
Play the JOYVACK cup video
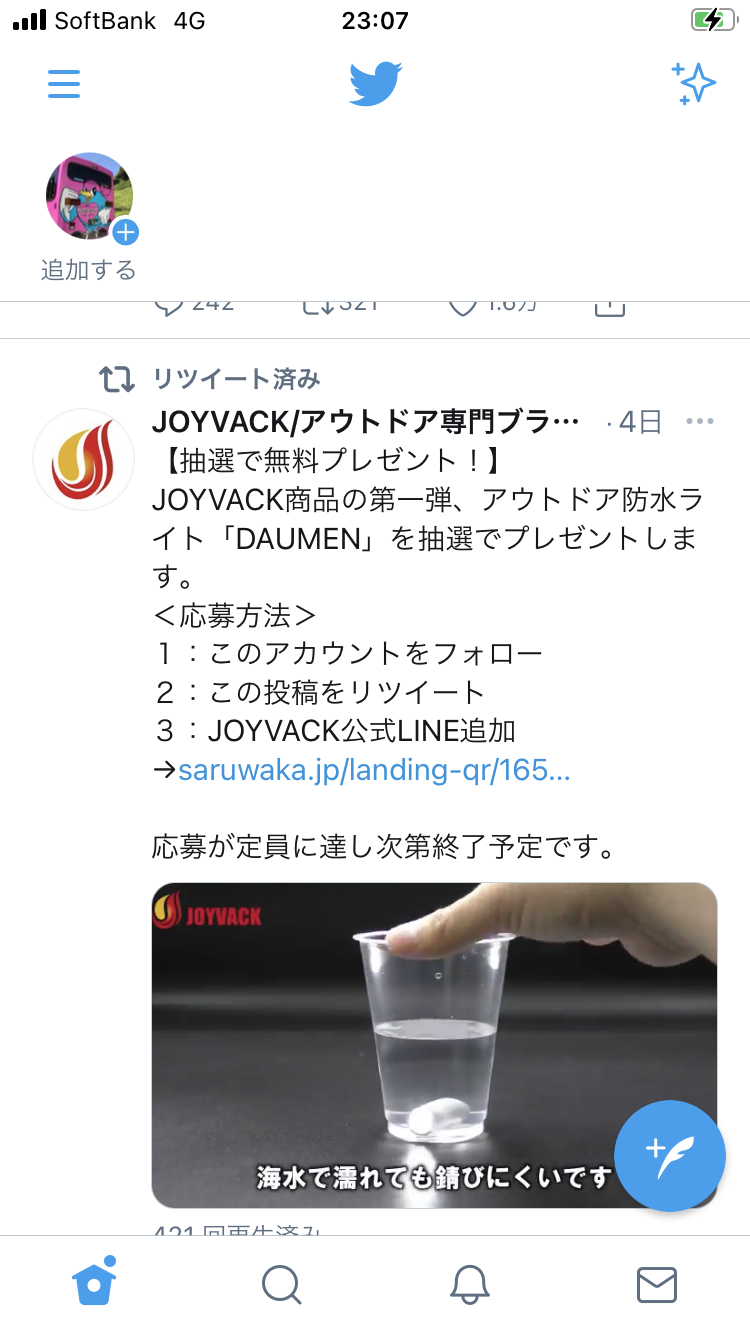click(434, 1045)
